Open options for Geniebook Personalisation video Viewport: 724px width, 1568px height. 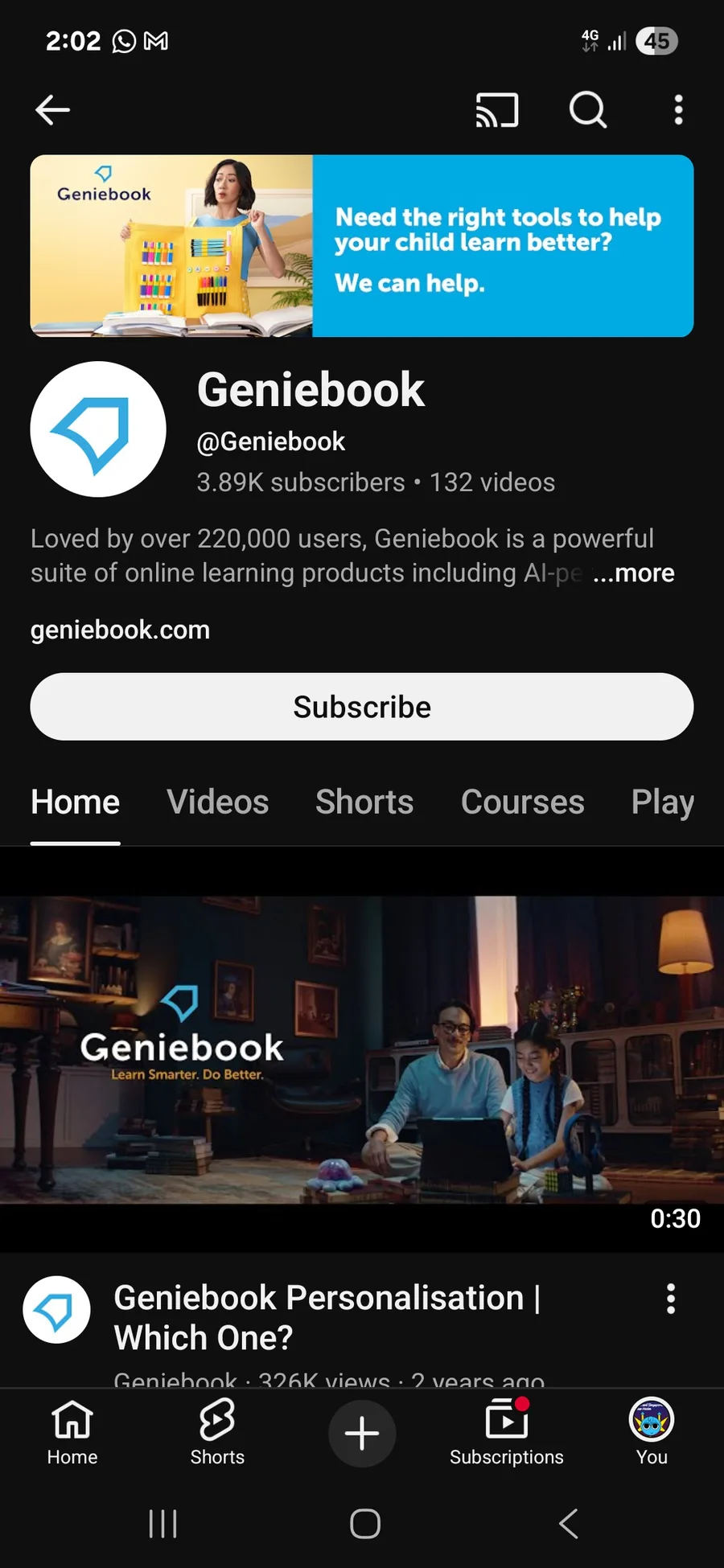coord(670,1299)
